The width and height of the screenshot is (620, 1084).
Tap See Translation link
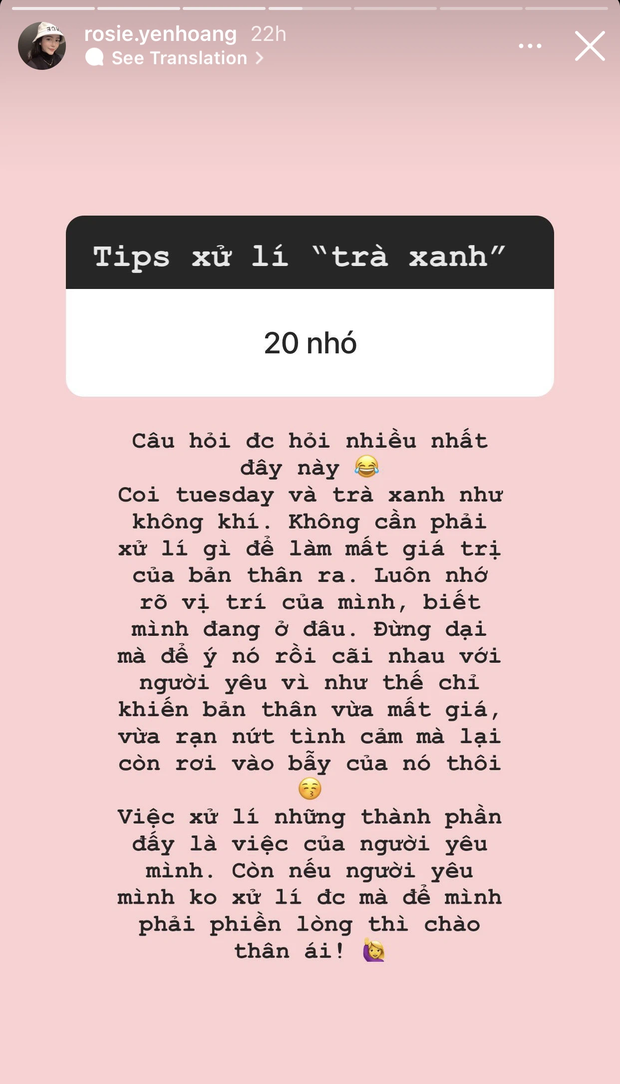coord(178,58)
